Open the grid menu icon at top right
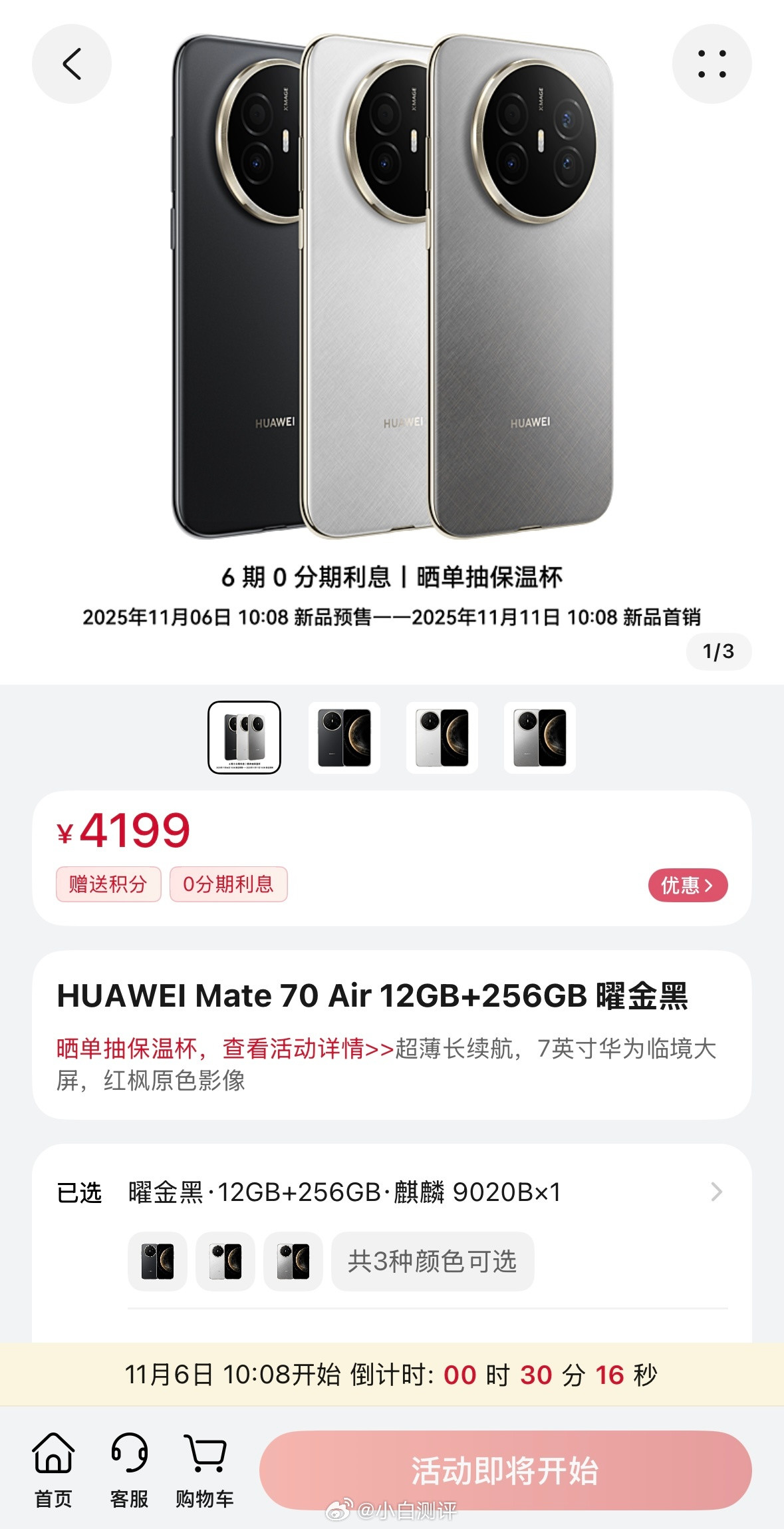Screen dimensions: 784x1529 point(712,65)
